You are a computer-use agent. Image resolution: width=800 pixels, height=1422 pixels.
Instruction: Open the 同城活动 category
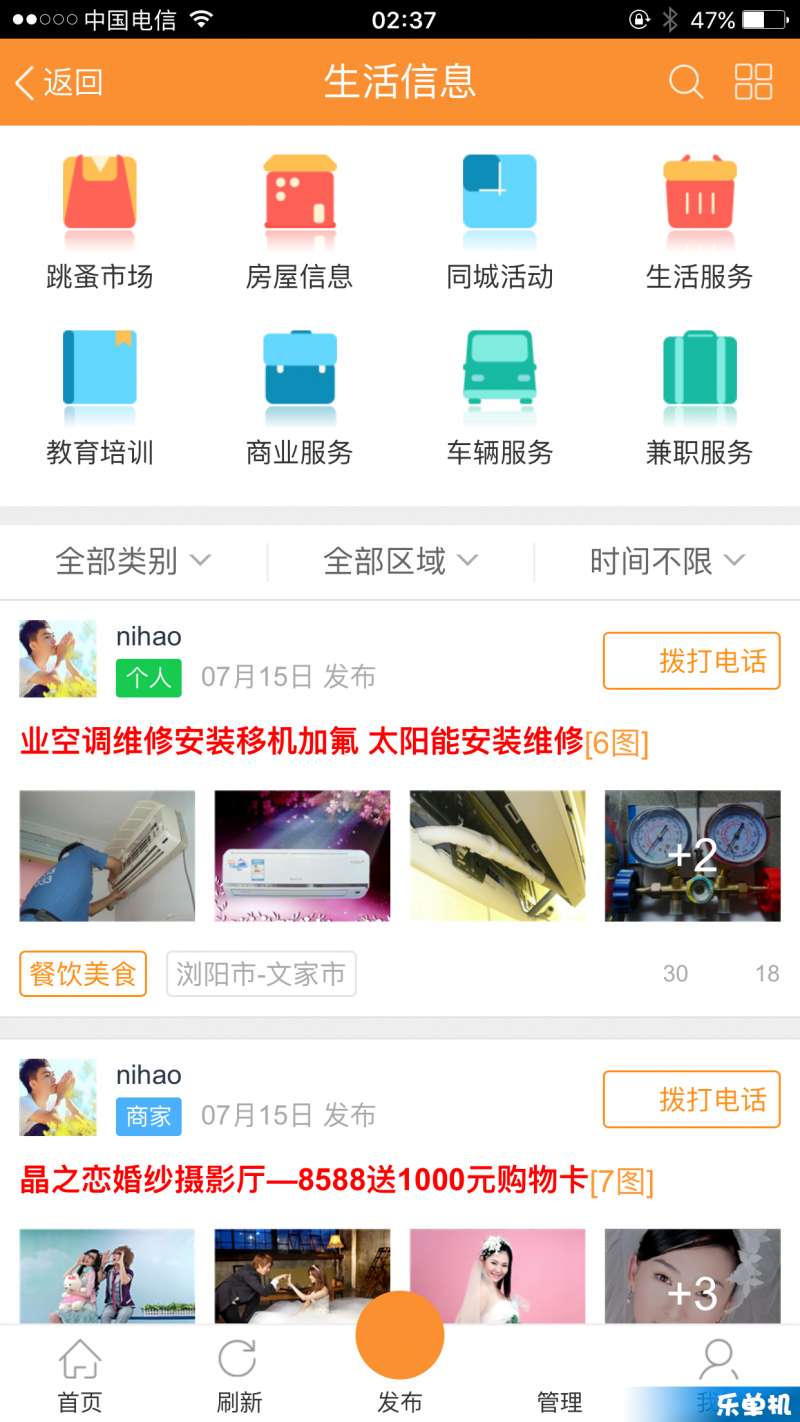tap(500, 220)
